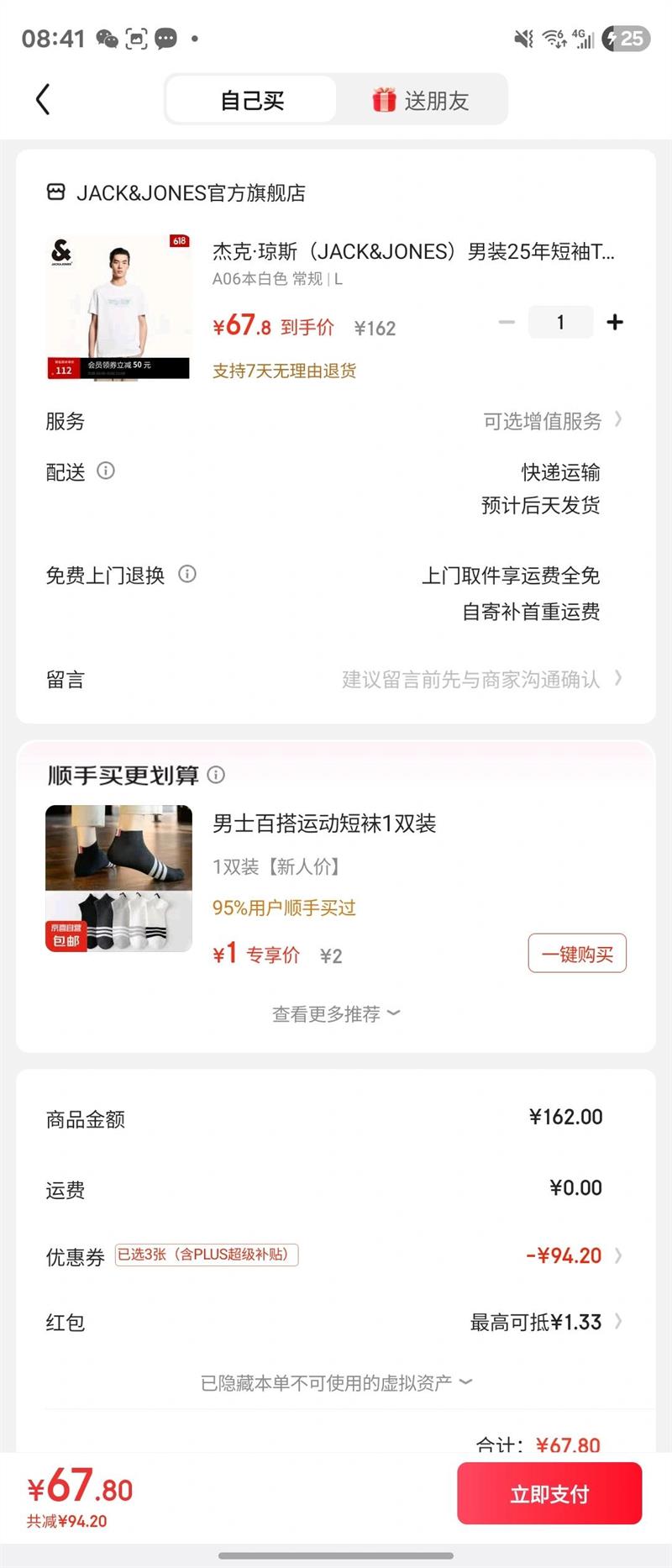Tap 一键购买 for the socks

point(577,954)
